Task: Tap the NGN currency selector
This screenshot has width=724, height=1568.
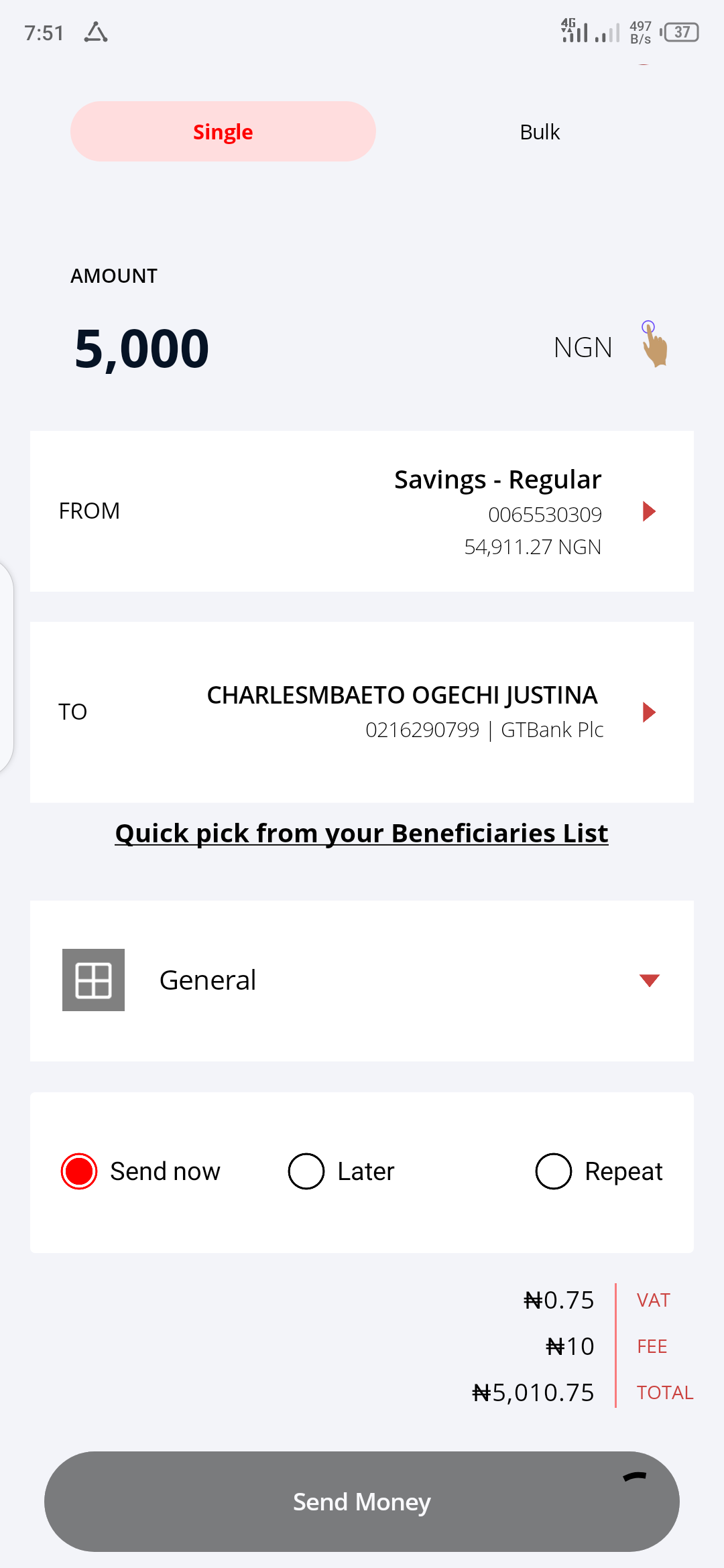Action: click(x=583, y=347)
